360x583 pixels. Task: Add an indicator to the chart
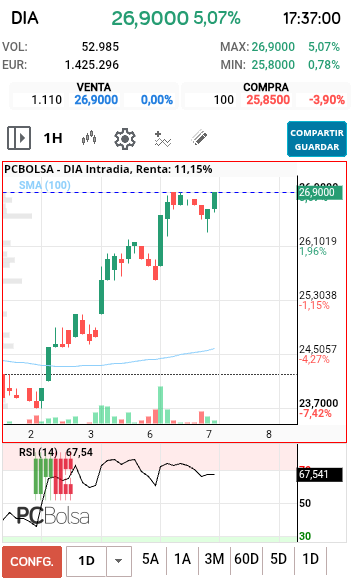163,139
